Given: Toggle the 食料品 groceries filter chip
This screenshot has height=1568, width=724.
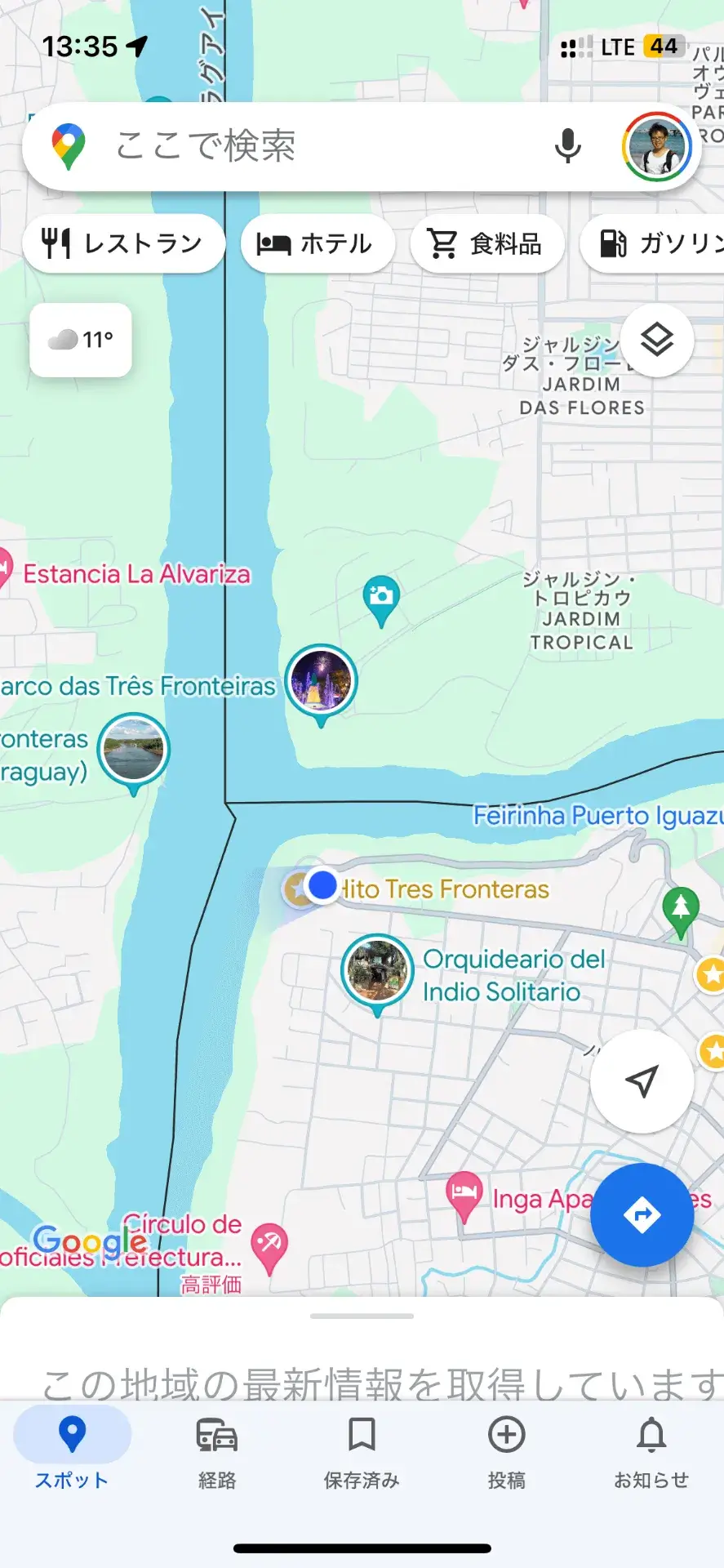Looking at the screenshot, I should coord(487,243).
